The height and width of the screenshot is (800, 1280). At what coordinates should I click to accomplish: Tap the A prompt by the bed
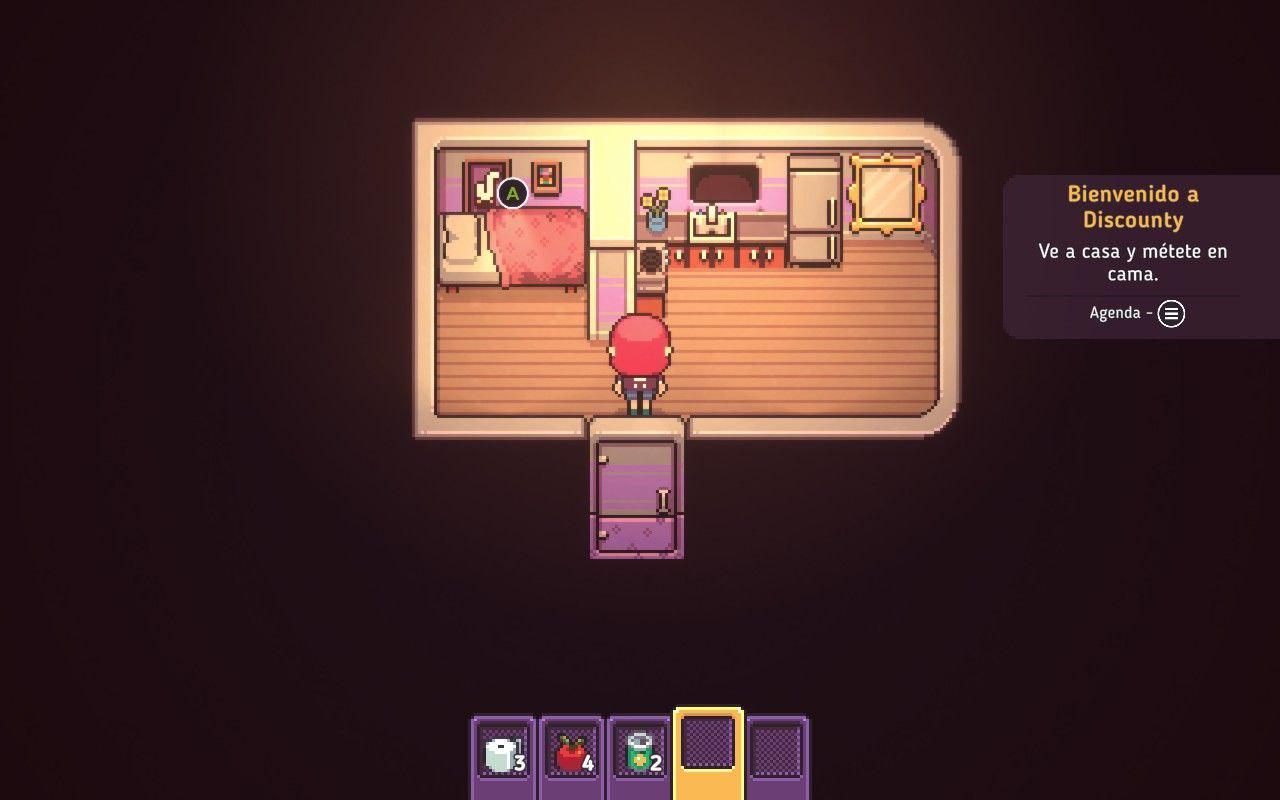click(512, 193)
